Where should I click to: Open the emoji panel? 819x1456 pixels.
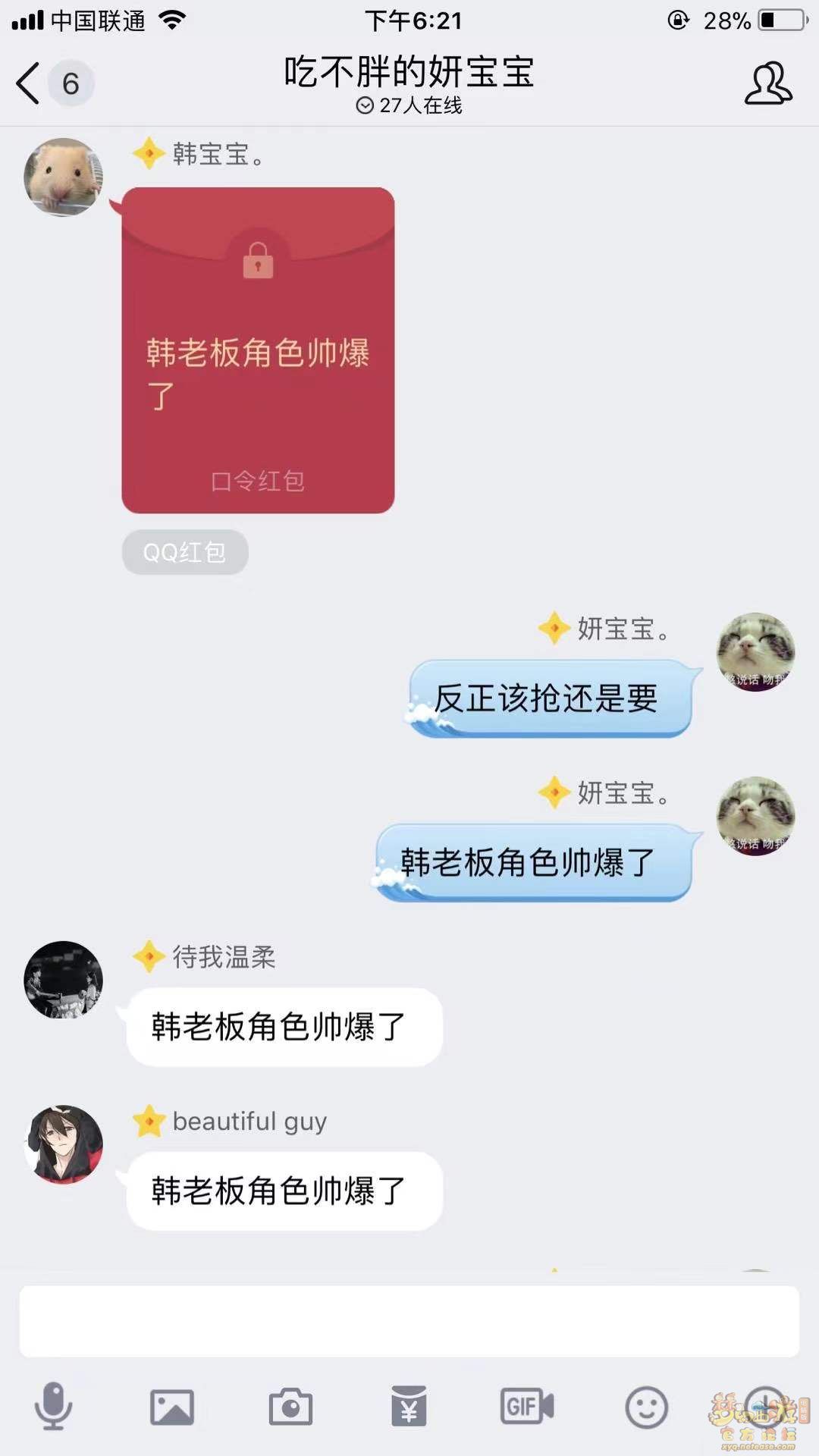coord(646,1407)
